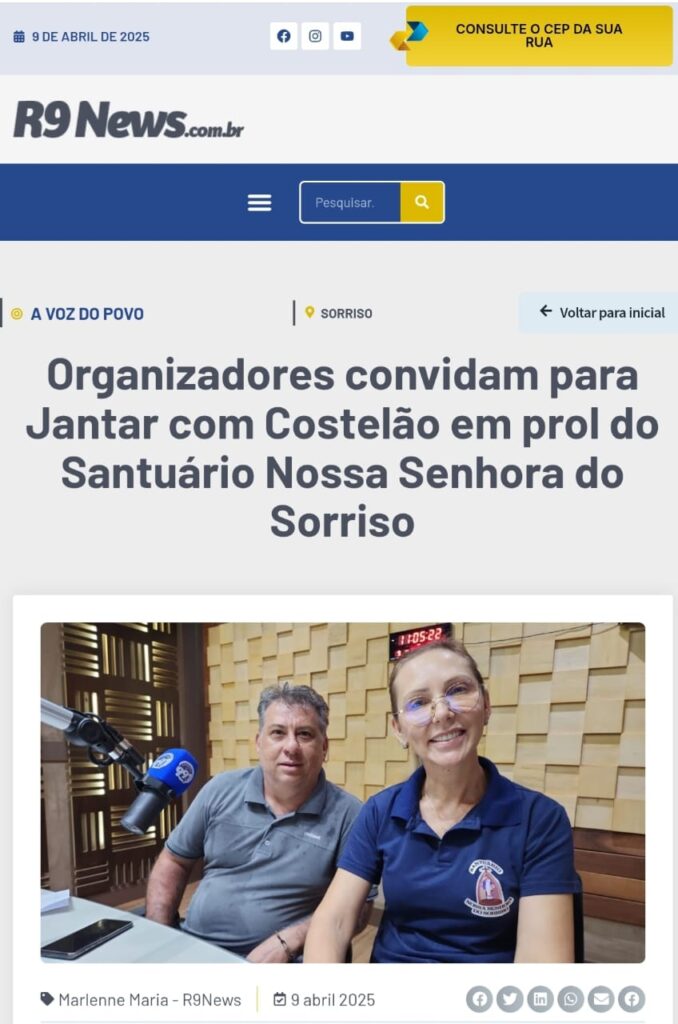Share the article on Twitter
The image size is (678, 1024).
510,998
